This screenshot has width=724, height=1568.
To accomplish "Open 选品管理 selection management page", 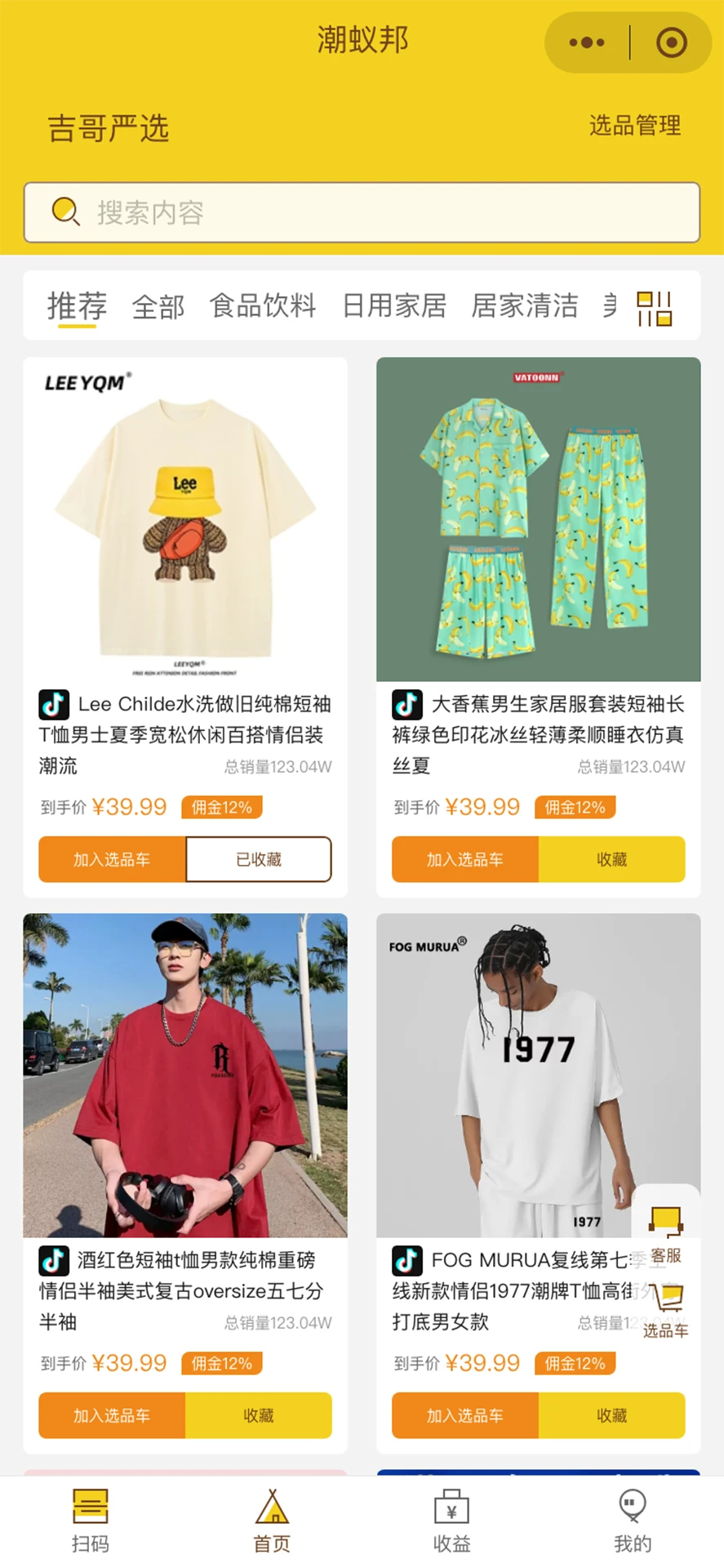I will (x=634, y=127).
